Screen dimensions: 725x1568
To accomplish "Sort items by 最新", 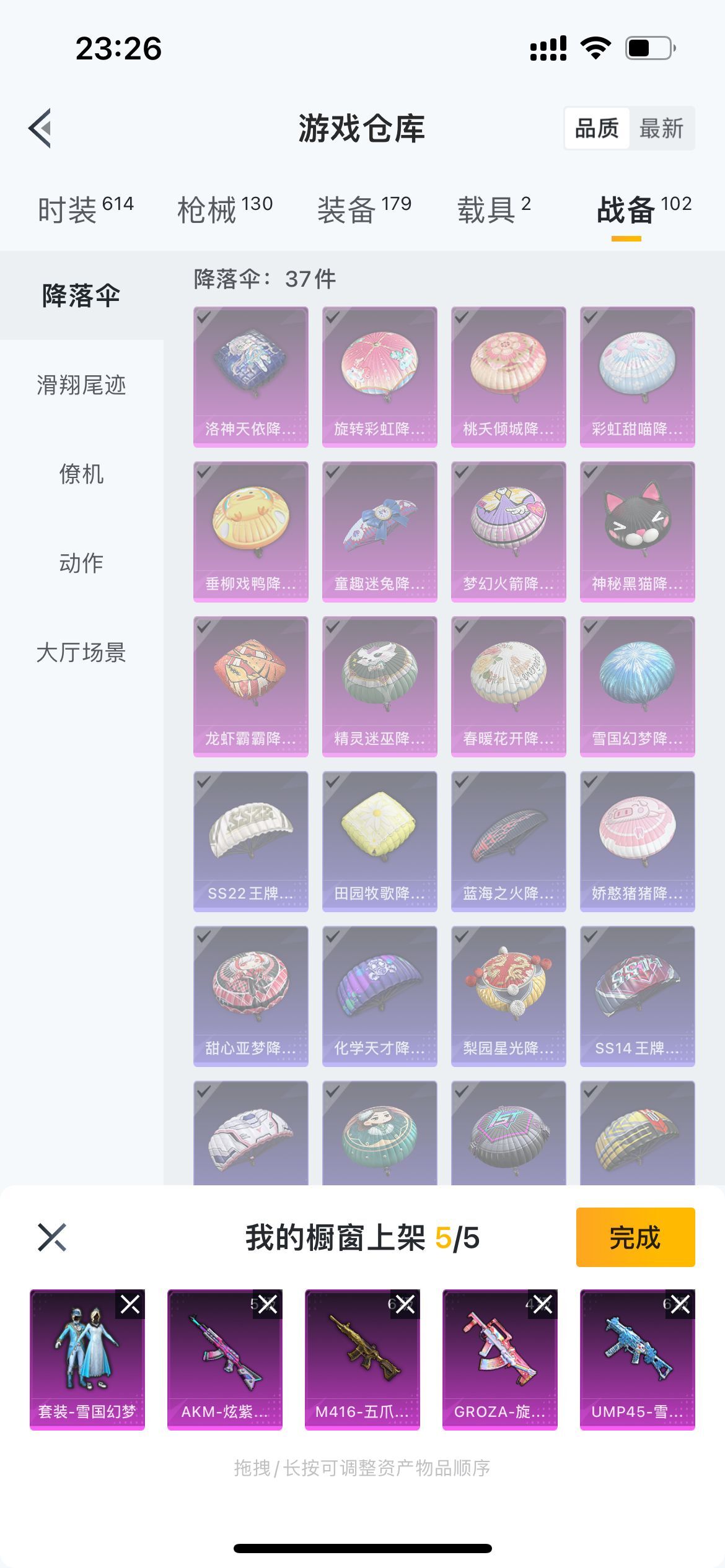I will [661, 128].
